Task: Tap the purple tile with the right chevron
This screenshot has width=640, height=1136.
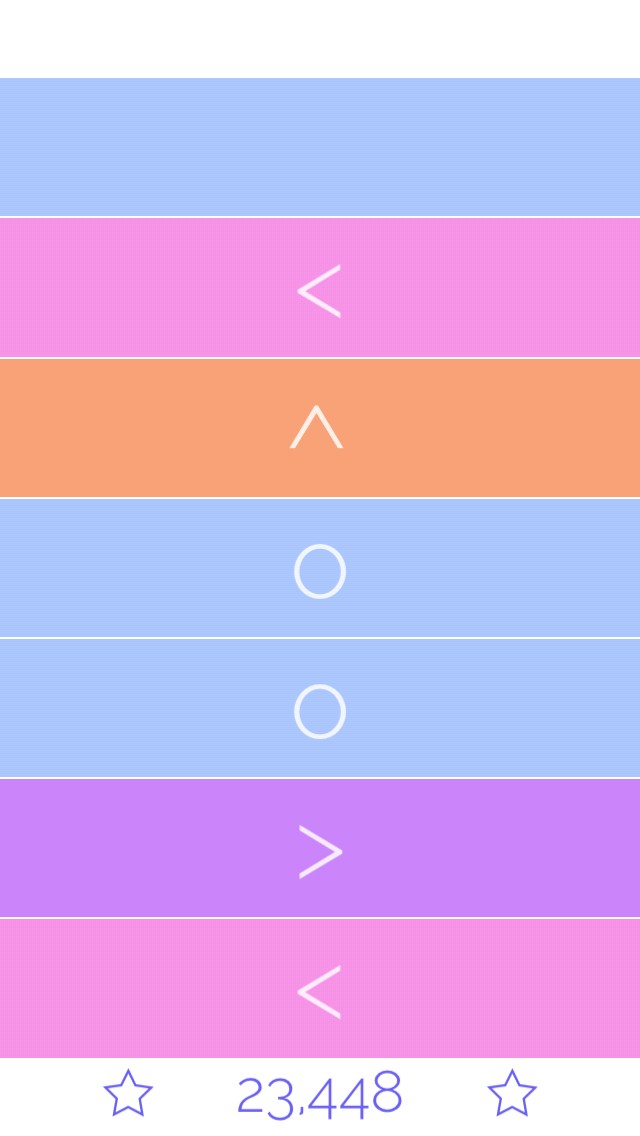Action: click(318, 849)
